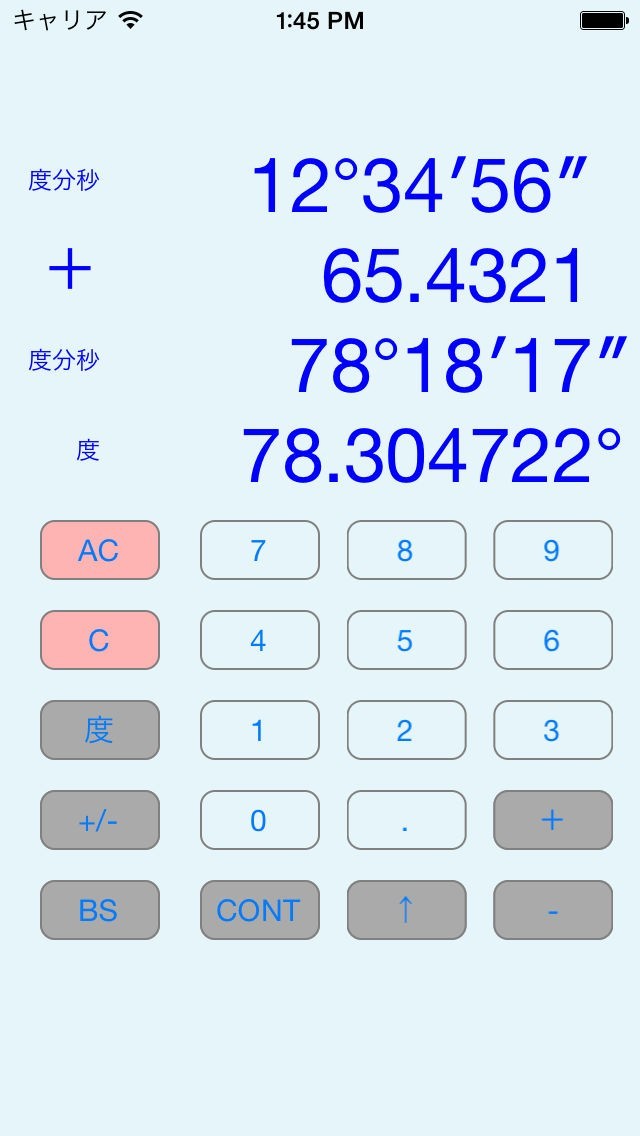
Task: Clear the entry with the C button
Action: [100, 640]
